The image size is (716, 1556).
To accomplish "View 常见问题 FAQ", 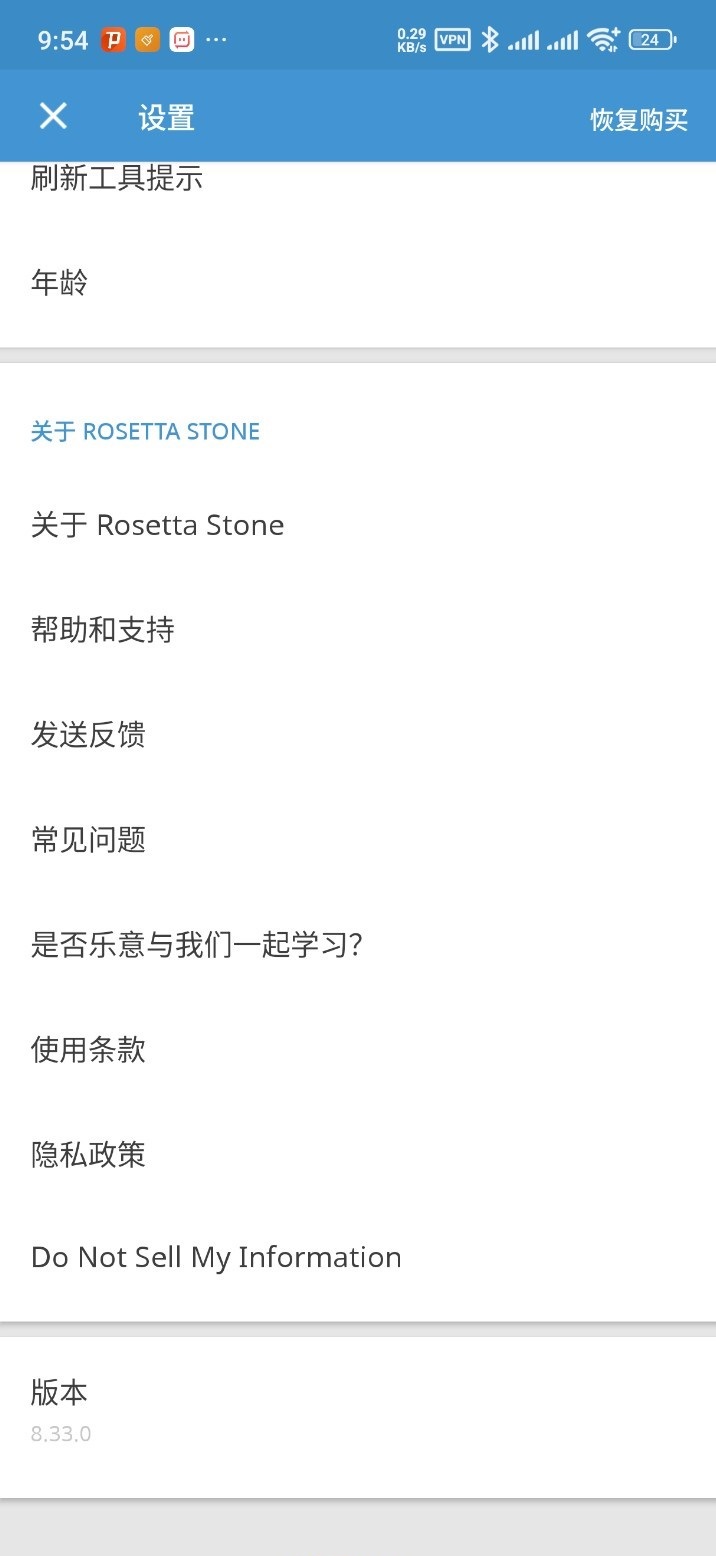I will tap(89, 840).
